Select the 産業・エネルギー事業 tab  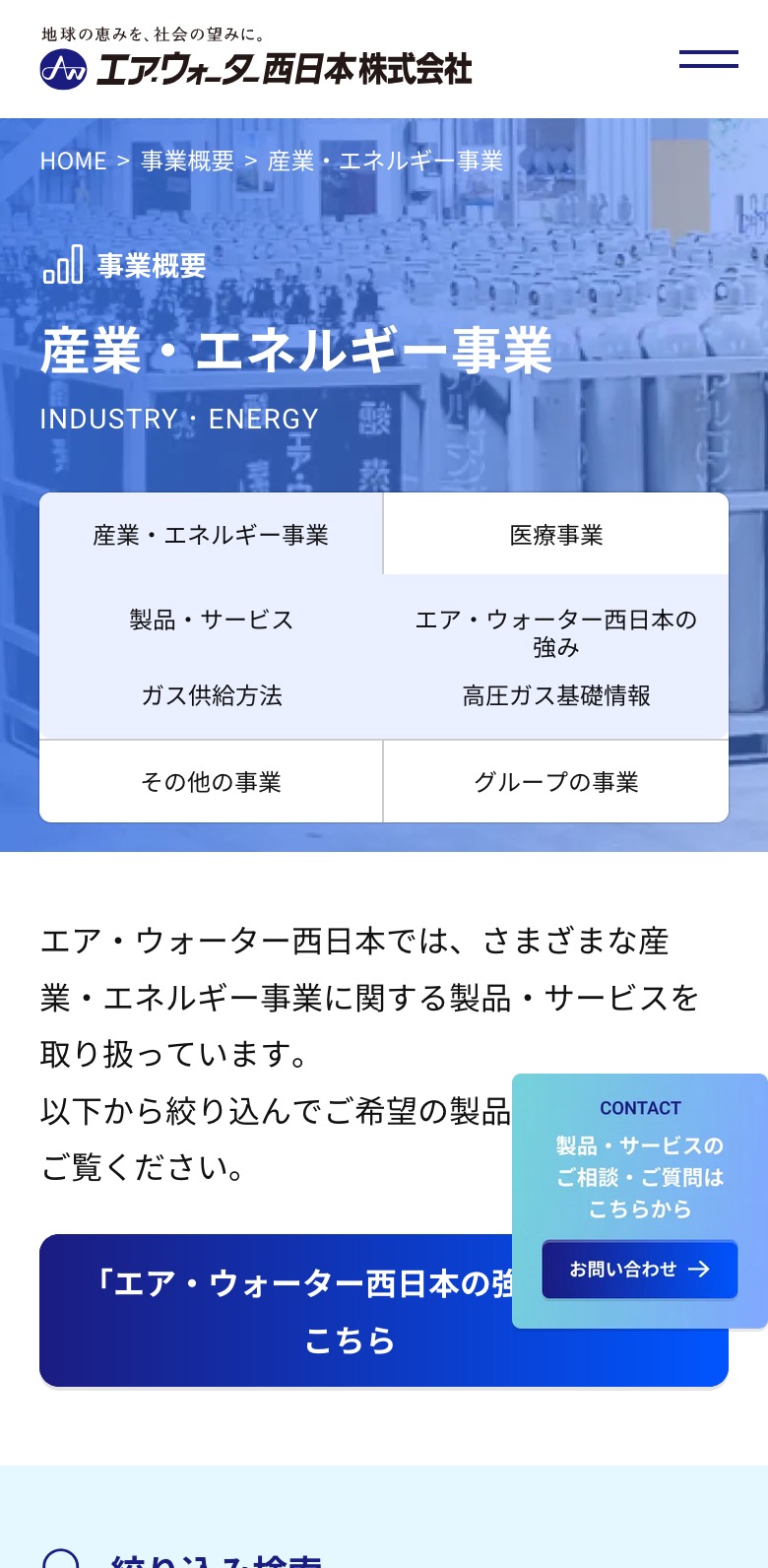[211, 535]
